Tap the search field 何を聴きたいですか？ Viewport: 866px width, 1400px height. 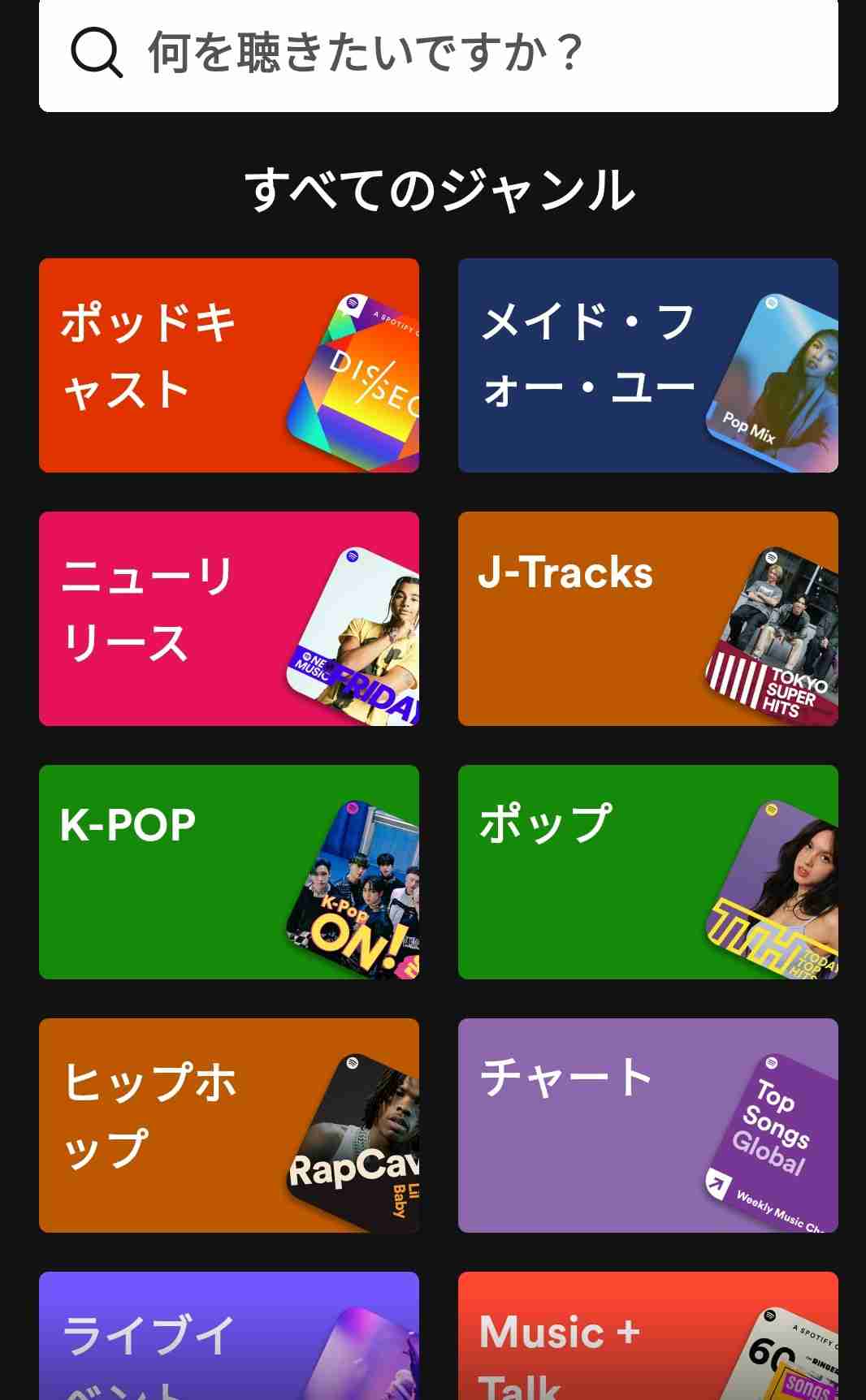coord(439,55)
